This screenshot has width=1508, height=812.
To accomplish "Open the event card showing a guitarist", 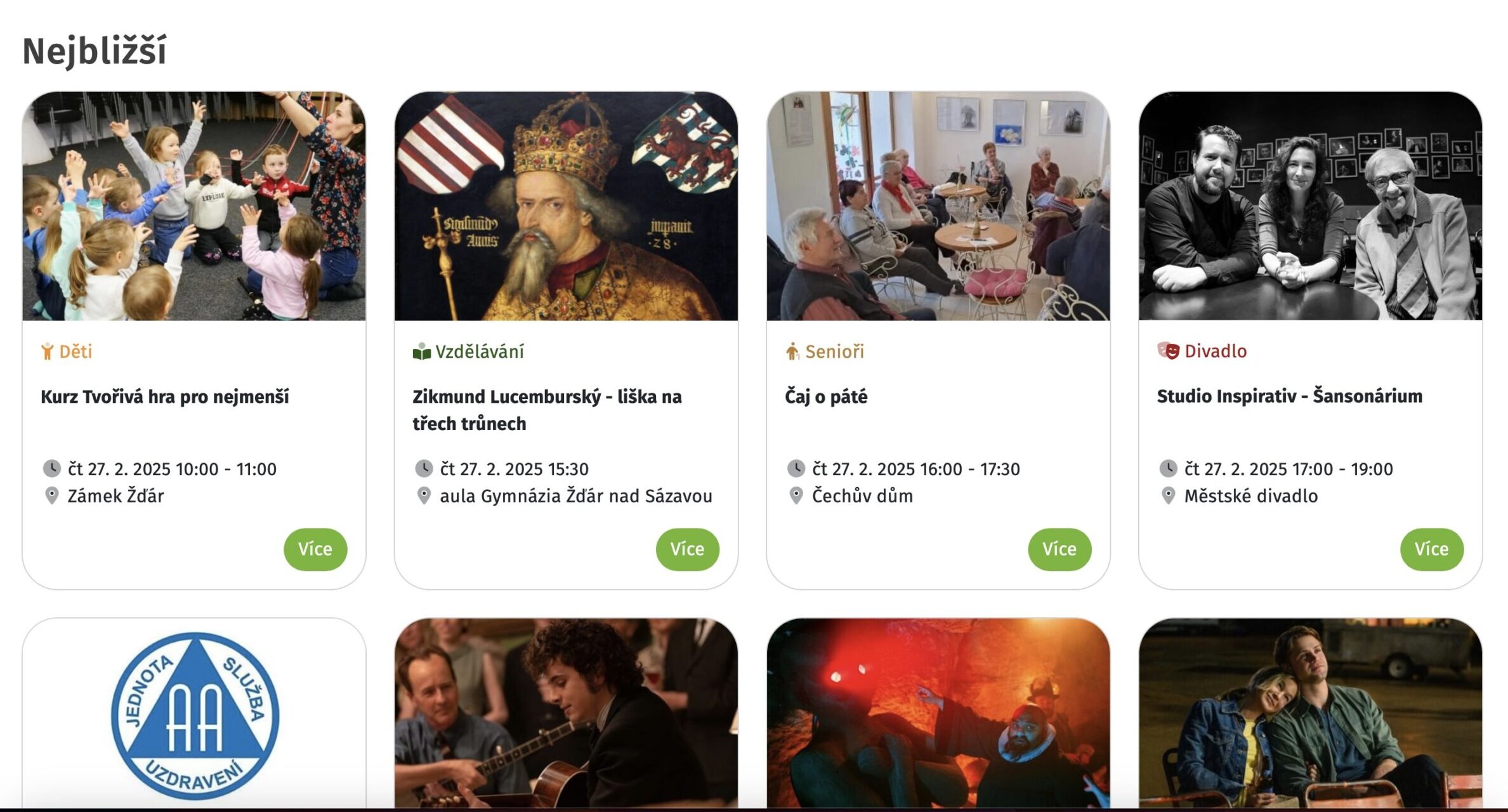I will click(566, 714).
